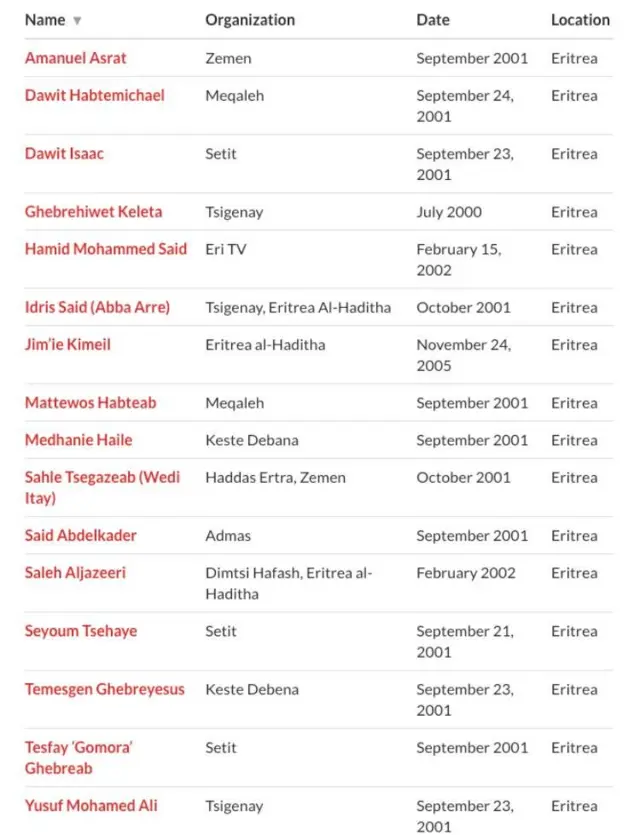View Jim'ie Kimeil's profile
This screenshot has height=835, width=640.
(x=67, y=345)
